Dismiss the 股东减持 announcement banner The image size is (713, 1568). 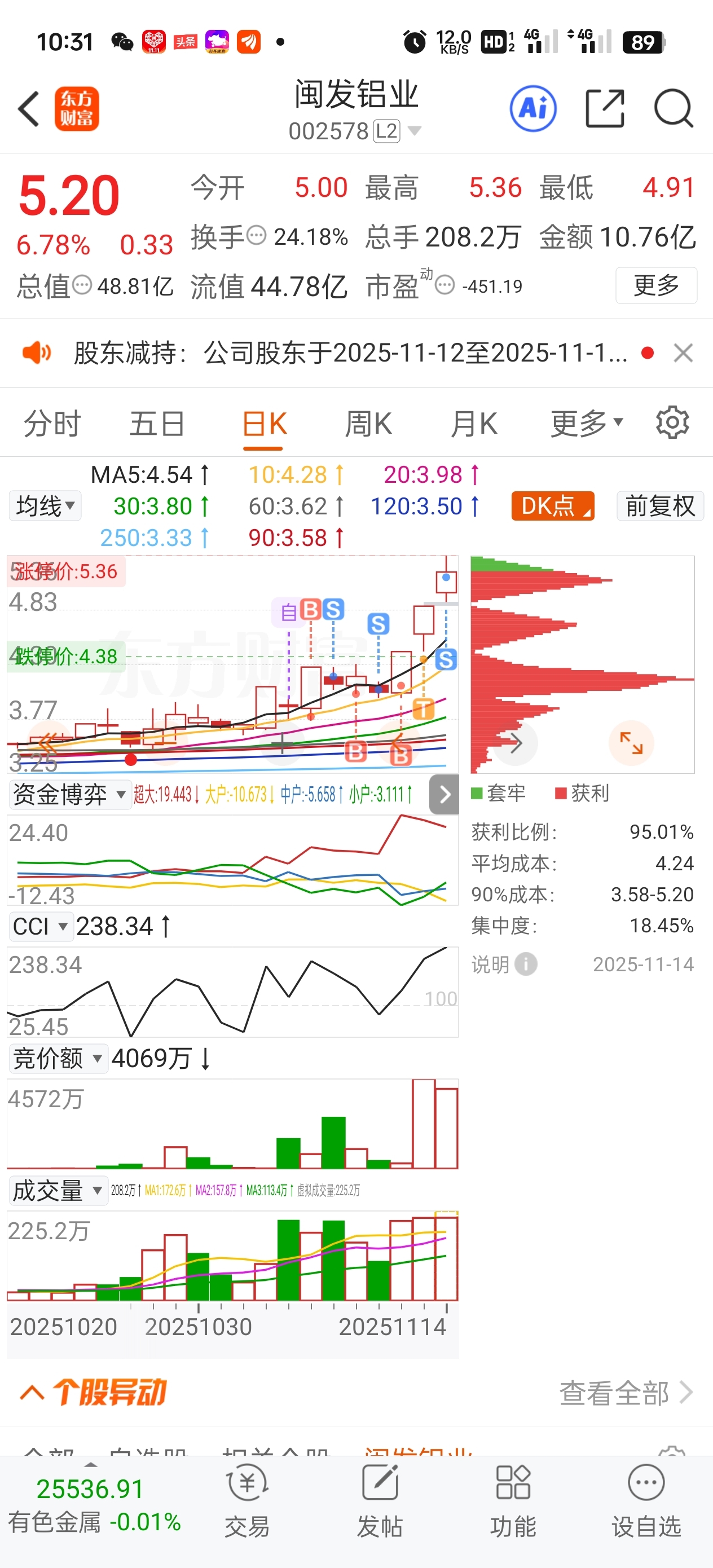tap(683, 353)
